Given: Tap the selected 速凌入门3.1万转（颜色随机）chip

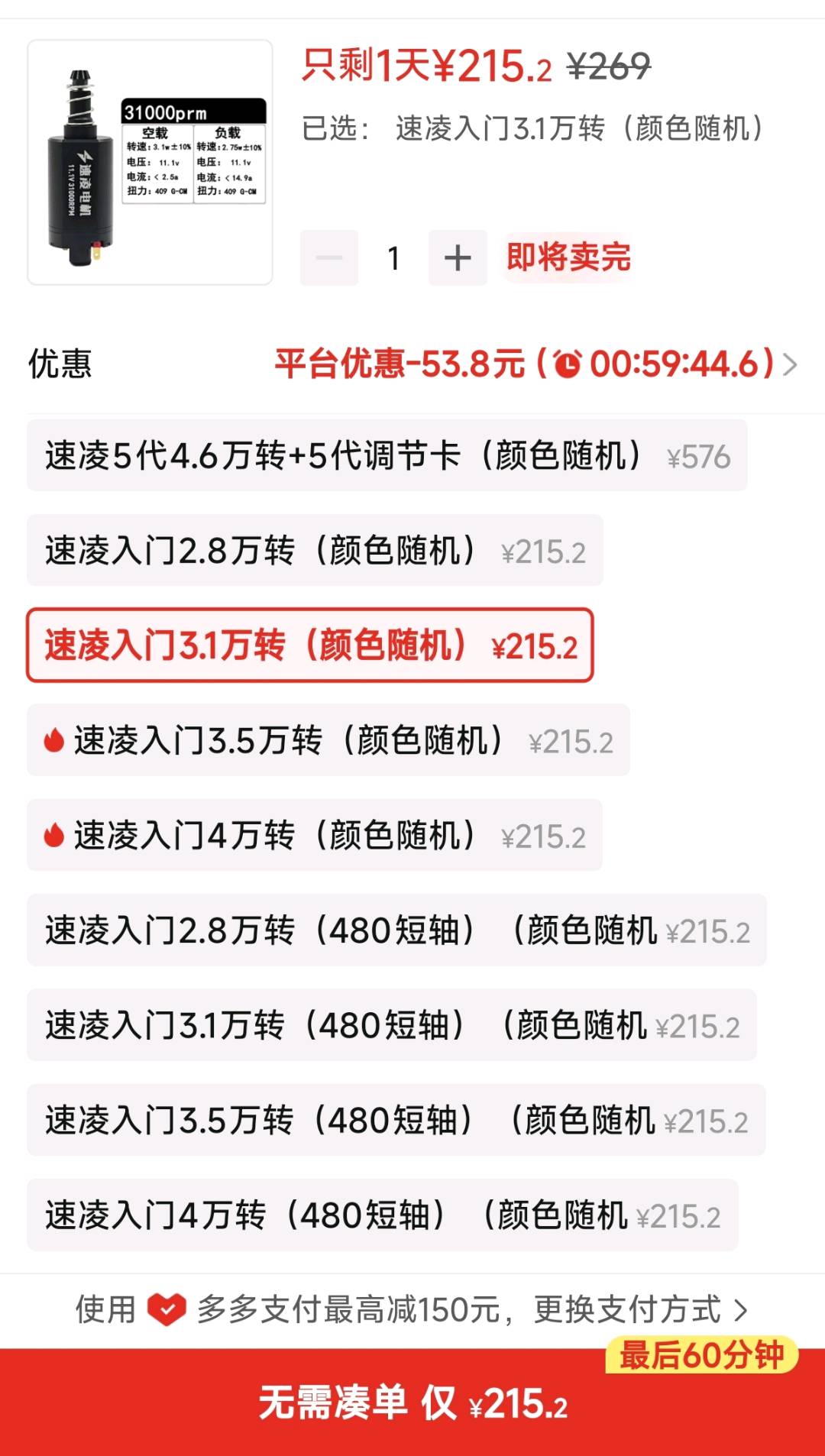Looking at the screenshot, I should 310,645.
